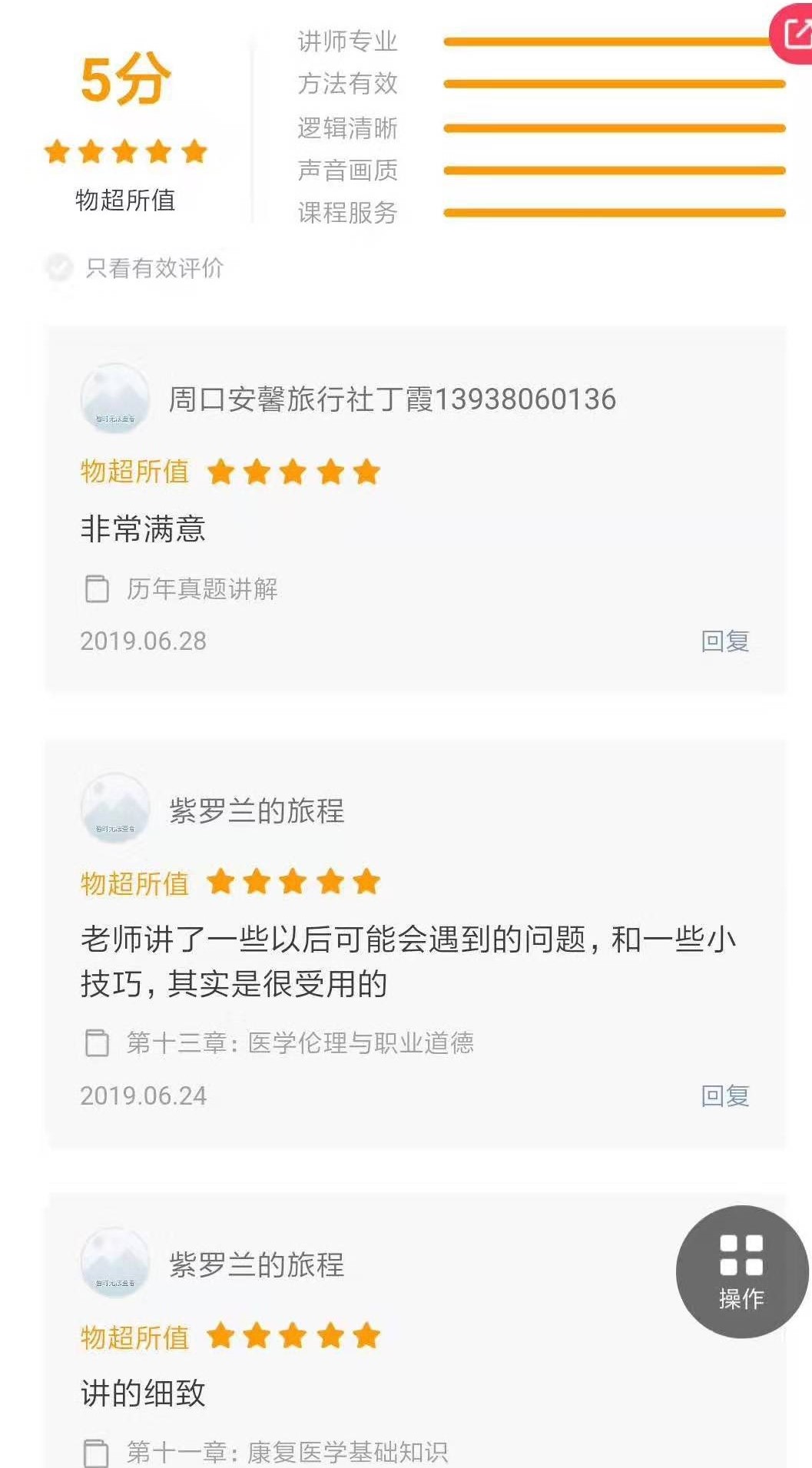Reply to the review dated 2019.06.28

tap(724, 641)
